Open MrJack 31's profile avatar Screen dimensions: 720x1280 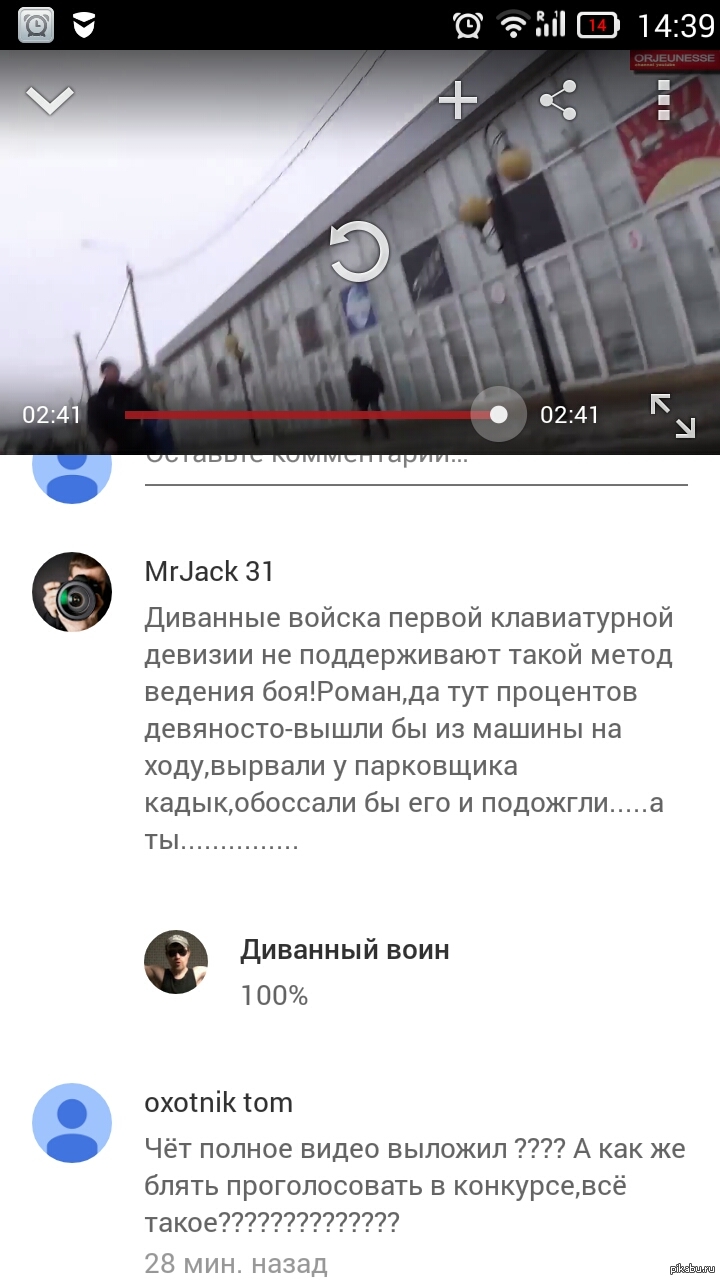pos(72,592)
